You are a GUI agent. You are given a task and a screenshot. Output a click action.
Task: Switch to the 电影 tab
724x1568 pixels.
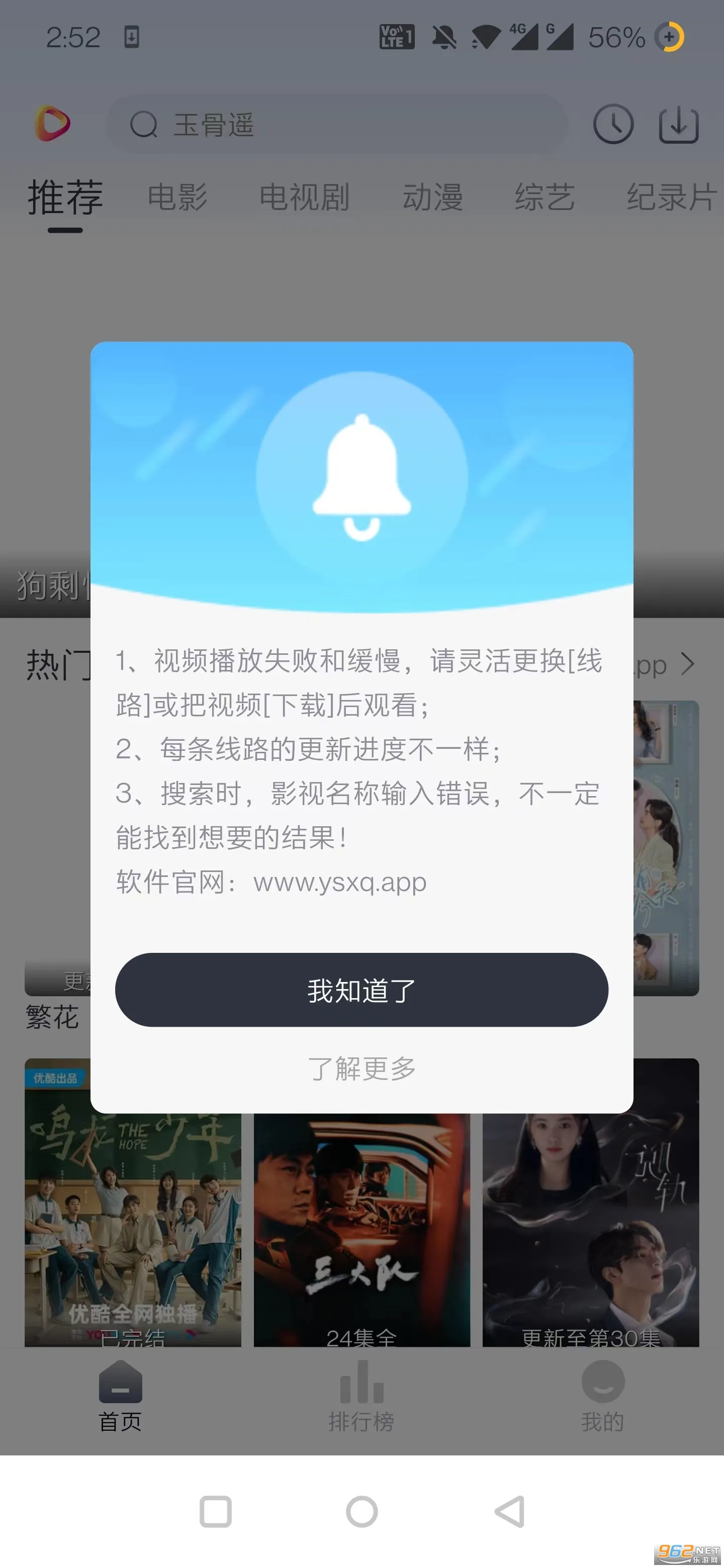177,196
